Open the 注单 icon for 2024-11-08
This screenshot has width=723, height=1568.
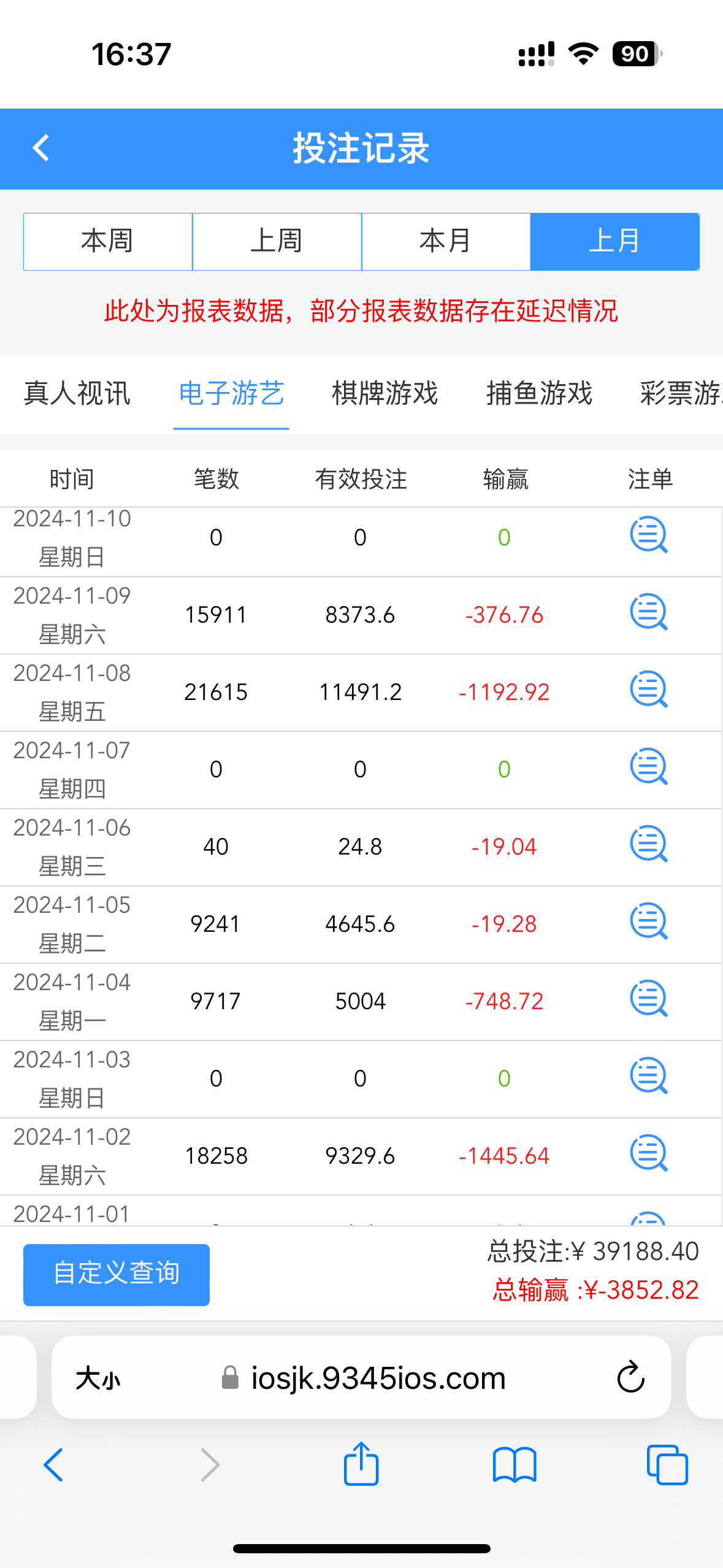[648, 690]
